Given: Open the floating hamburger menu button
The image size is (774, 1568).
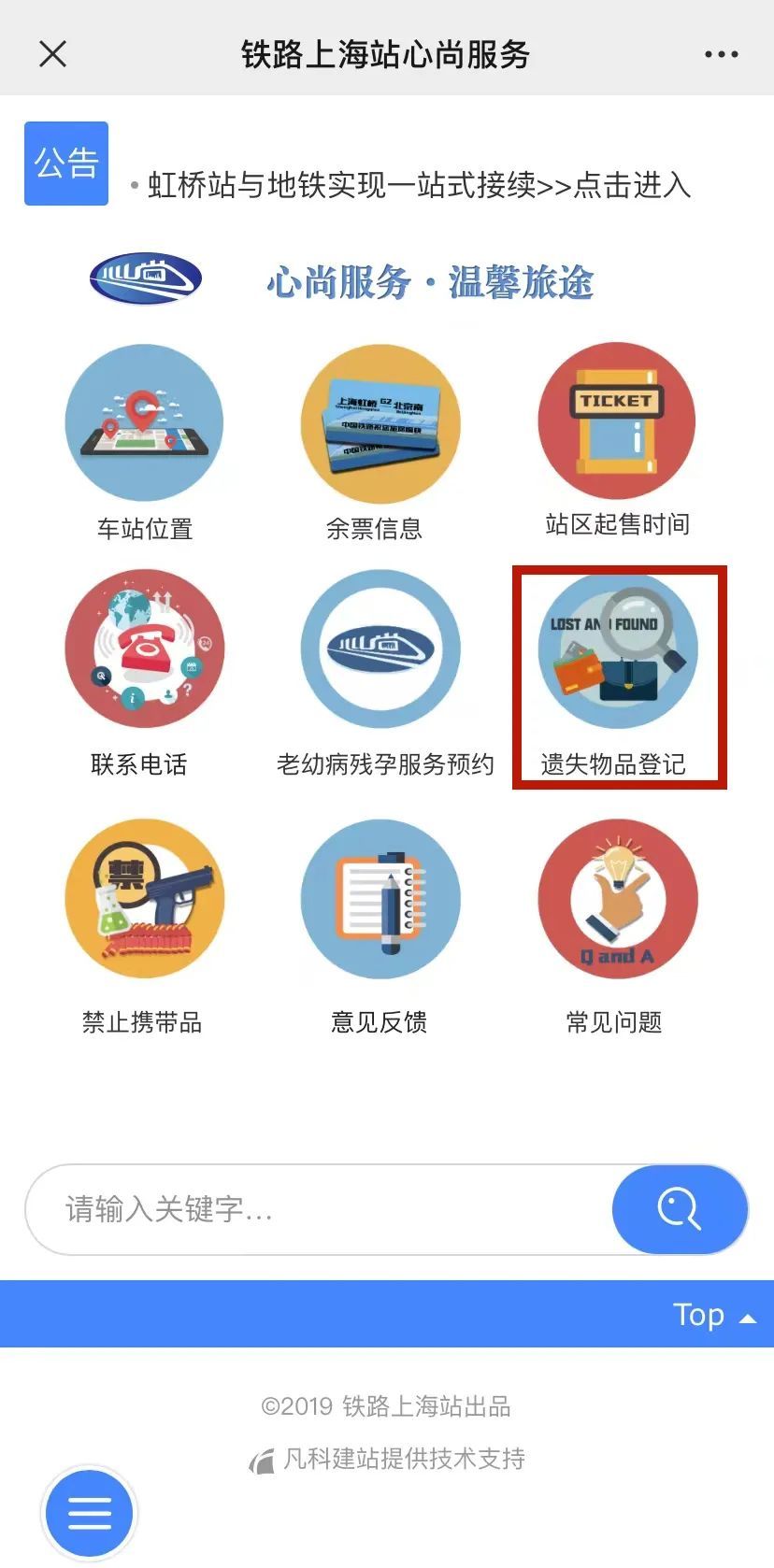Looking at the screenshot, I should [x=90, y=1513].
